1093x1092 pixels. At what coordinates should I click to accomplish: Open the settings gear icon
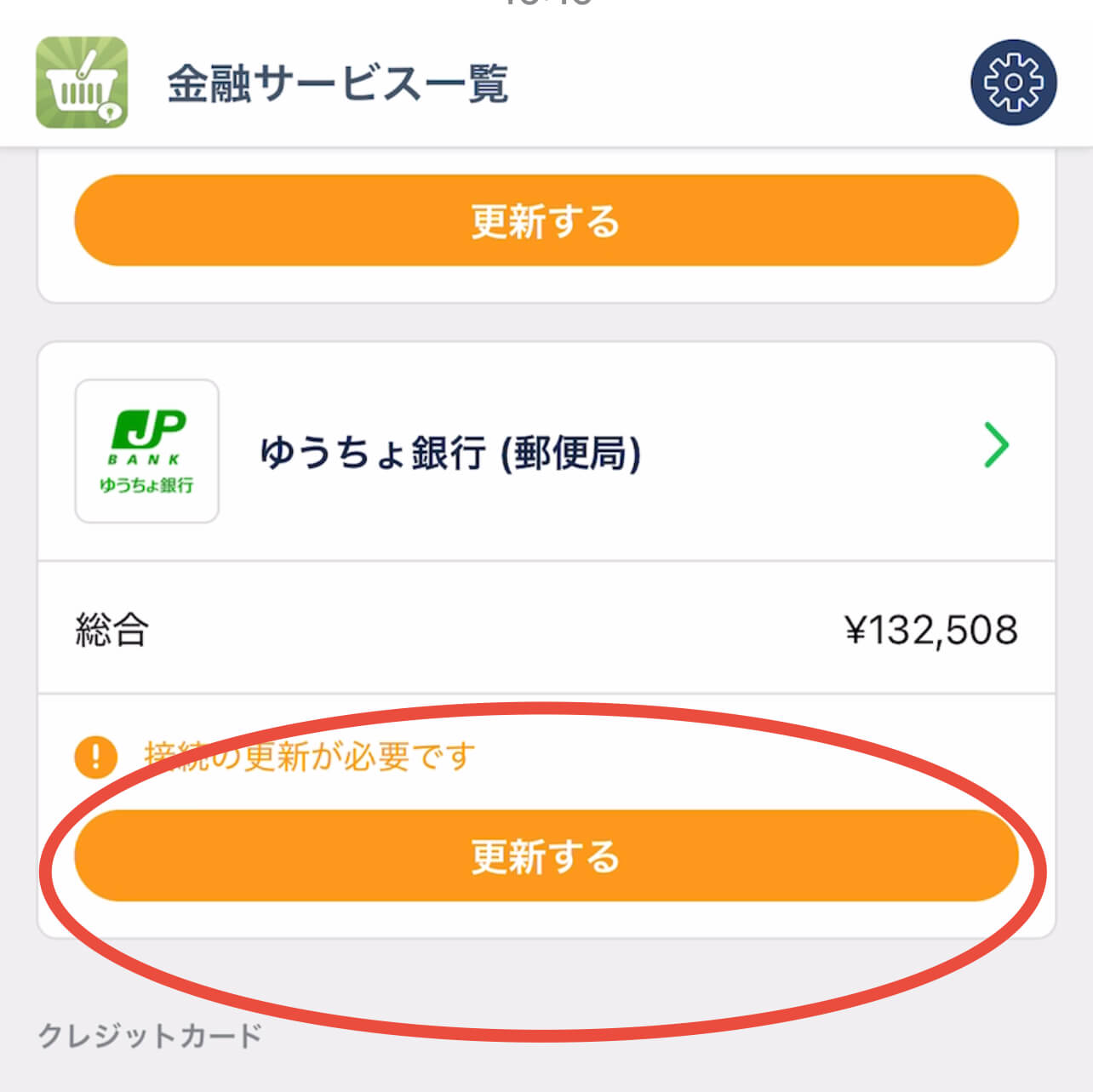click(1013, 83)
